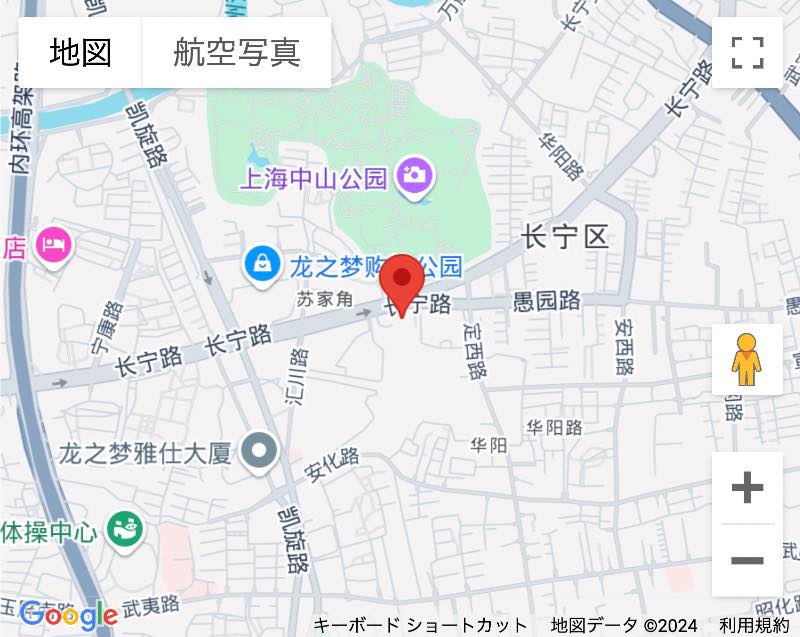Select the Street View pegman
This screenshot has height=637, width=800.
click(747, 359)
